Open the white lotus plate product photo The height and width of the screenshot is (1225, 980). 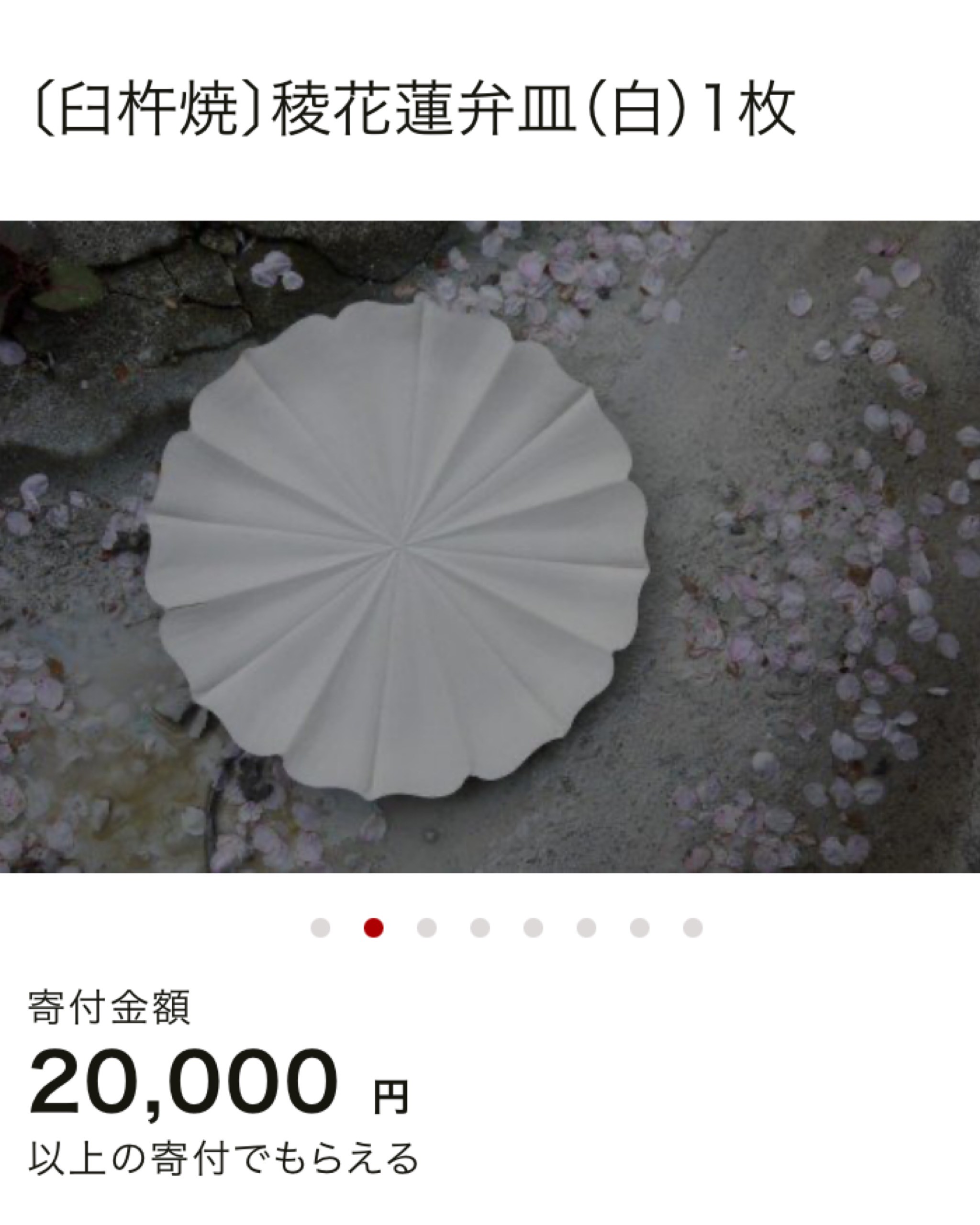pos(490,546)
